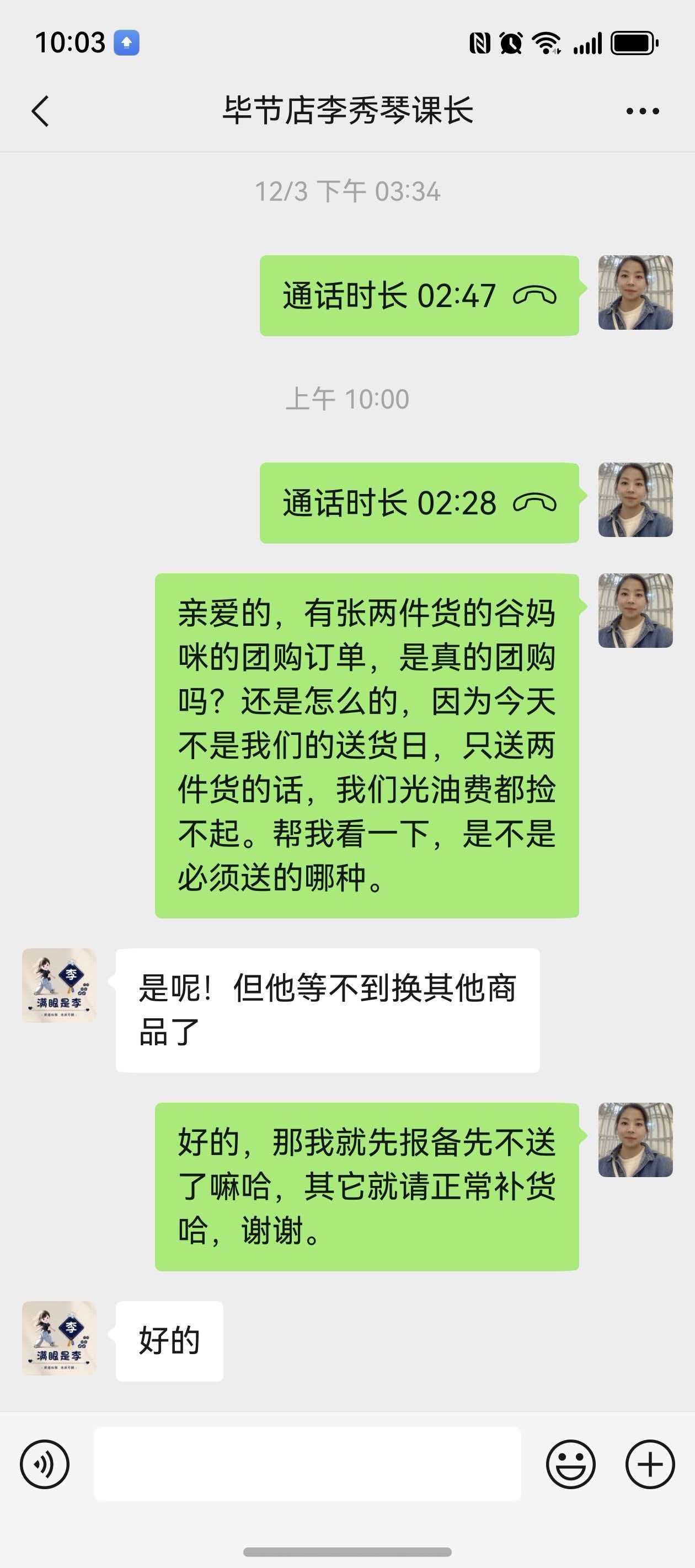Go back to the chat list
The width and height of the screenshot is (695, 1568).
pyautogui.click(x=40, y=111)
